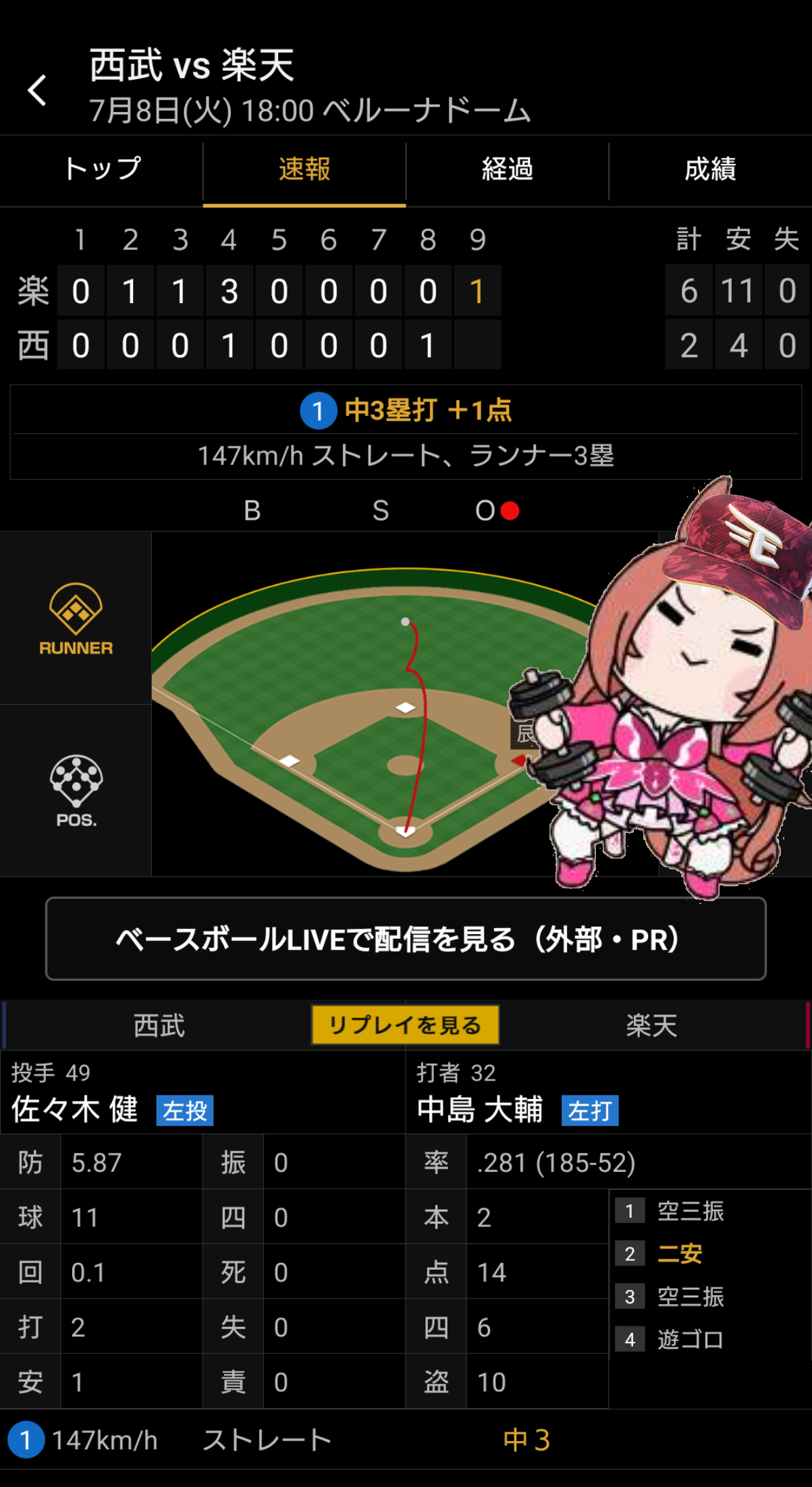The image size is (812, 1487).
Task: Tap リプレイを見る to watch replay
Action: [405, 1025]
